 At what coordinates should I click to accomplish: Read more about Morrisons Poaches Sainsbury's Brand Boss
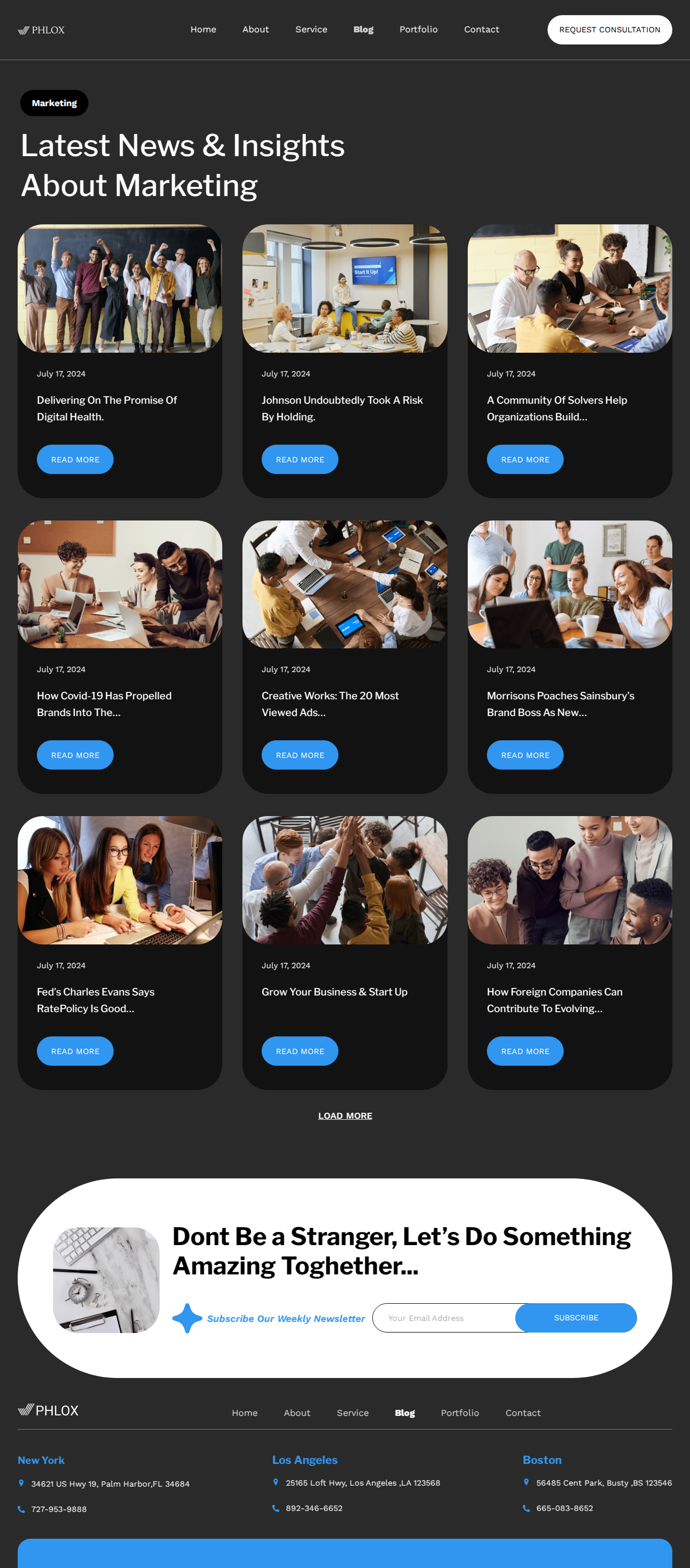point(524,755)
